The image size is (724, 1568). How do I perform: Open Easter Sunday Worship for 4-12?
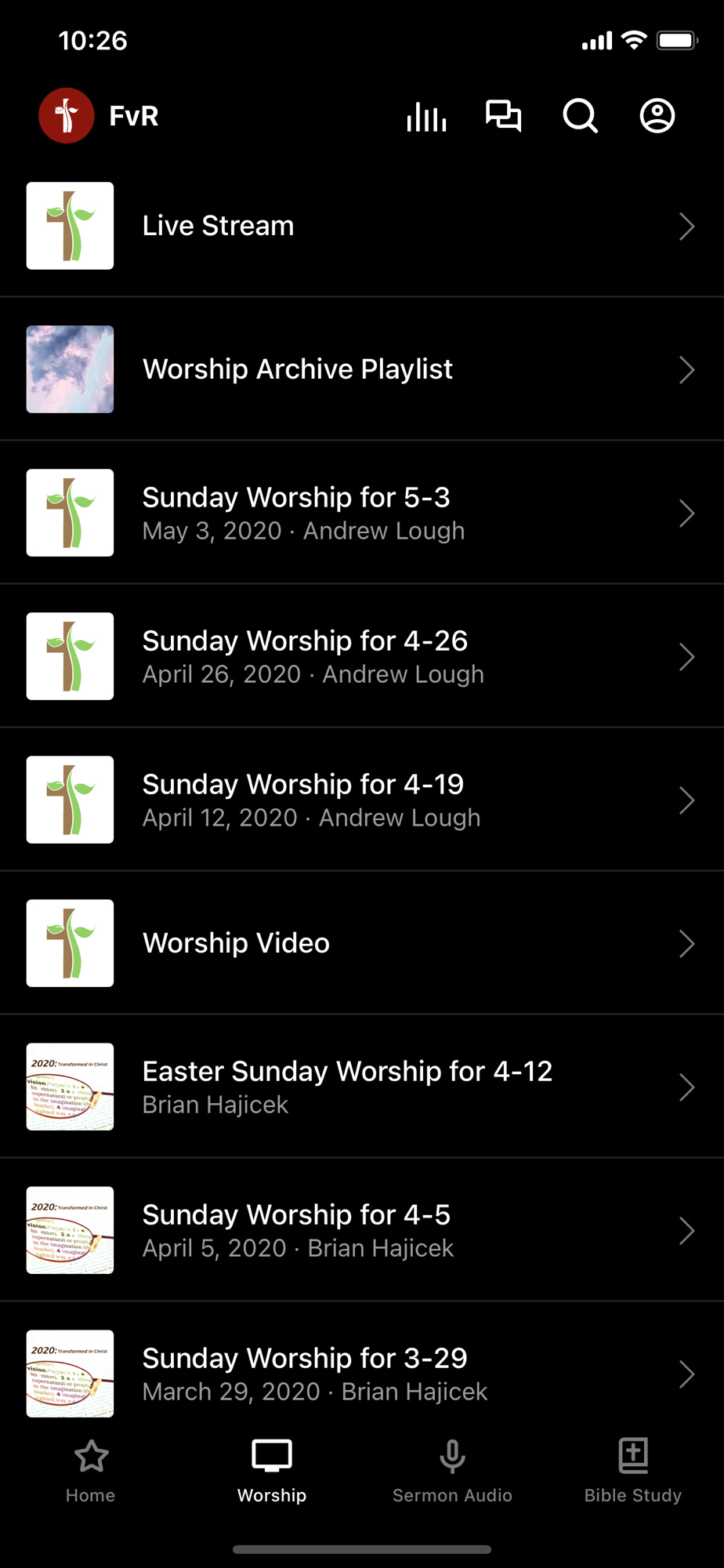click(362, 1087)
